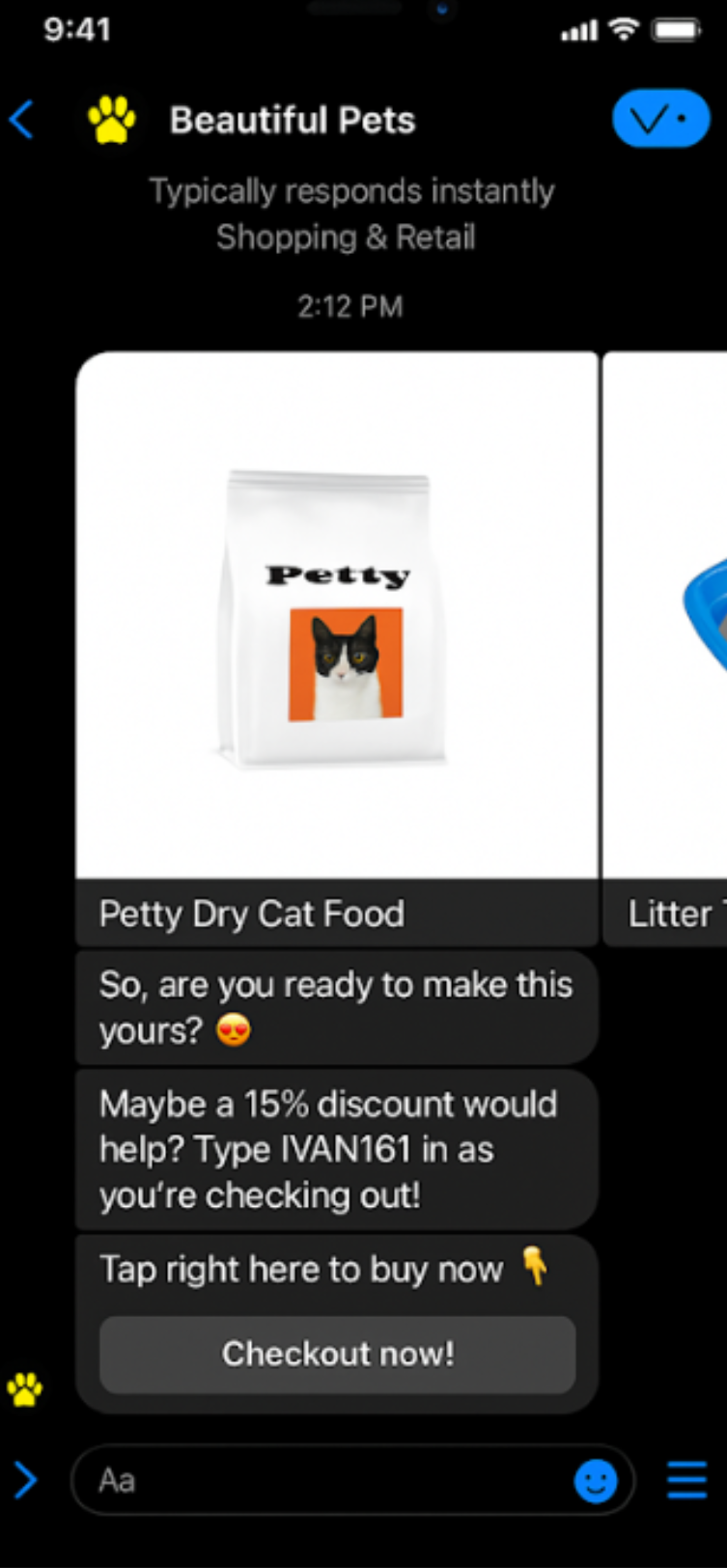Tap the Checkout now! button

[337, 1354]
